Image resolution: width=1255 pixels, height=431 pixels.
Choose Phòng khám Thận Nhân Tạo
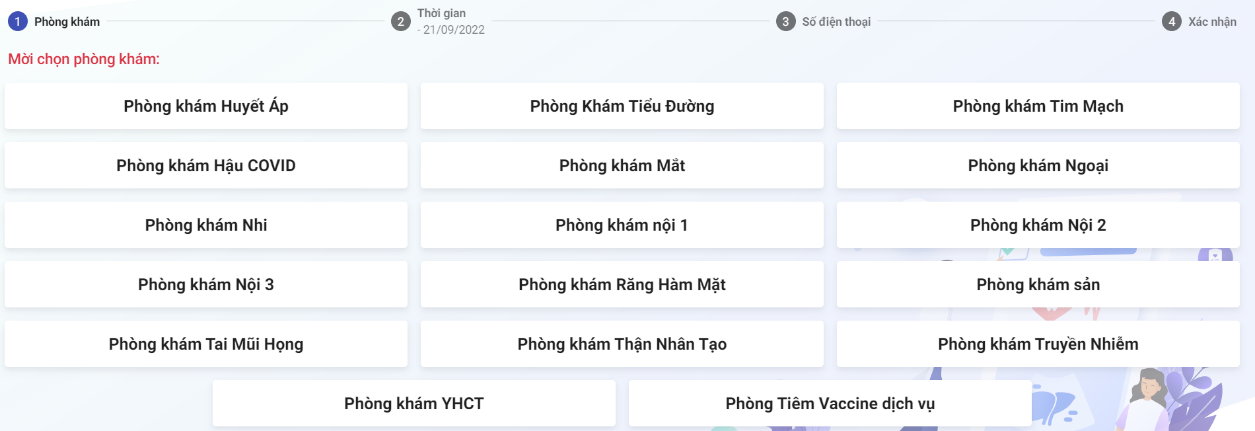click(622, 344)
